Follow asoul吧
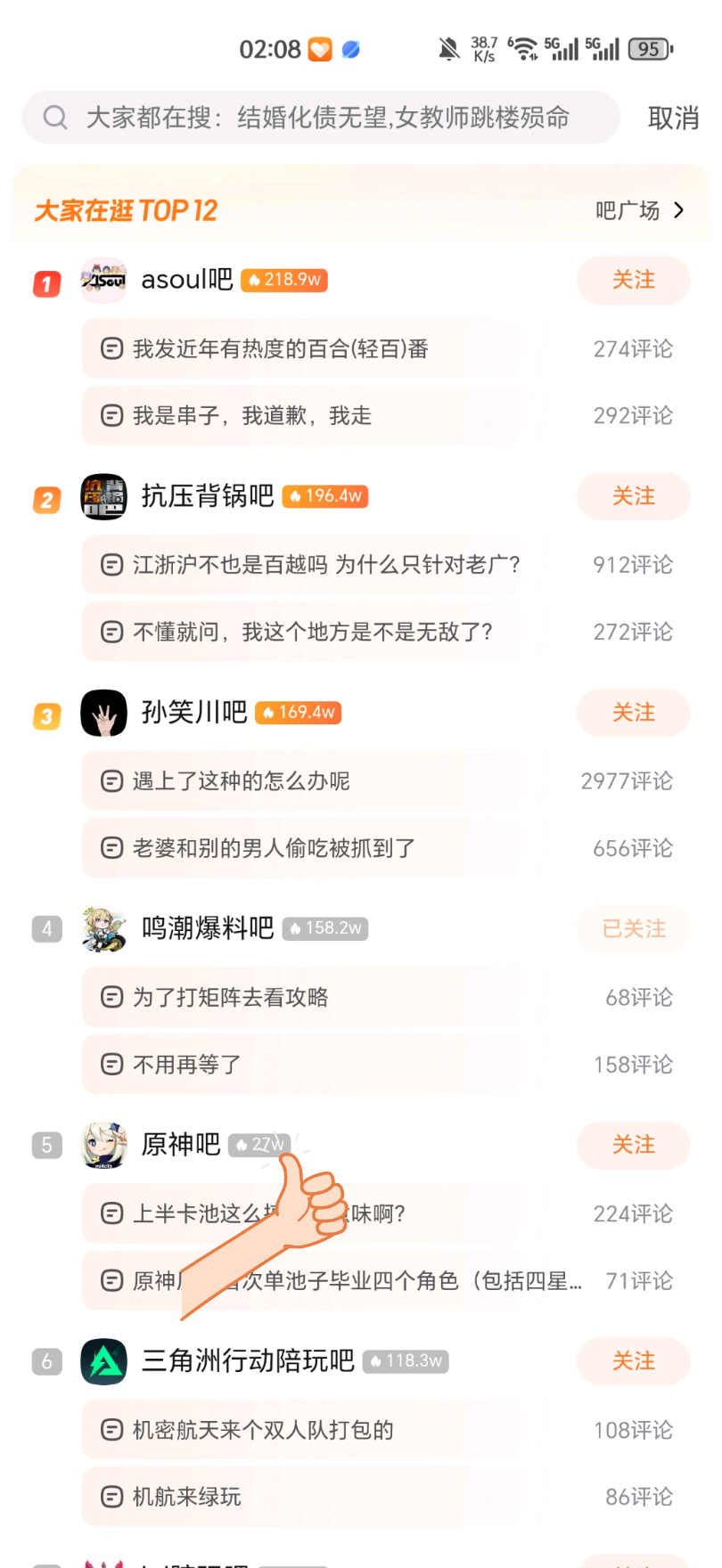722x1568 pixels. (x=633, y=280)
